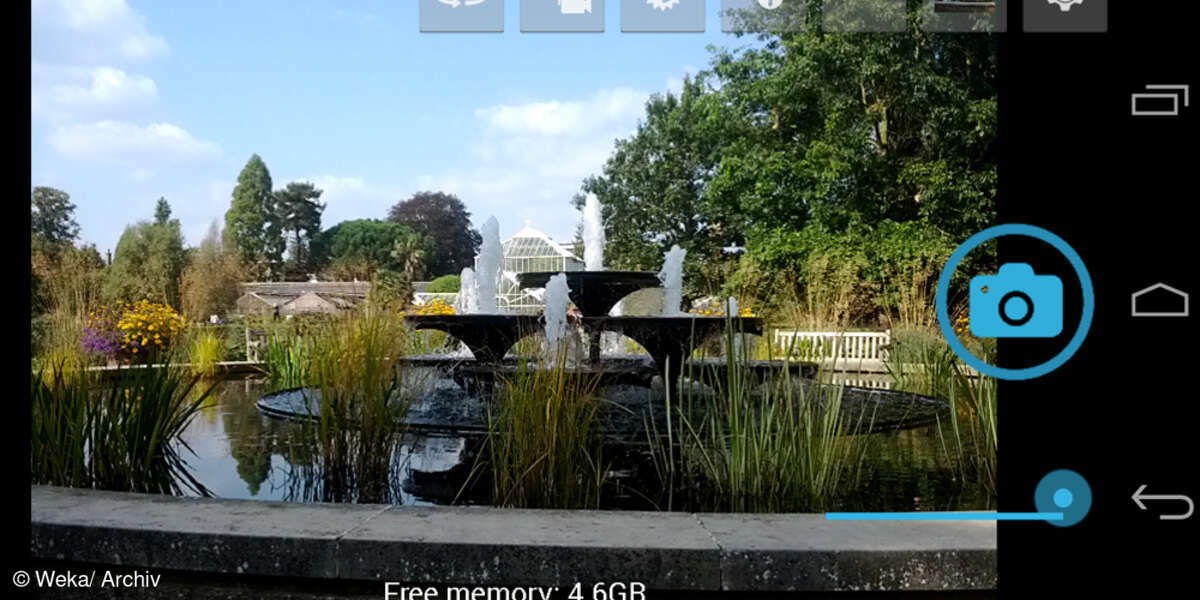Go to the home screen

point(1160,300)
